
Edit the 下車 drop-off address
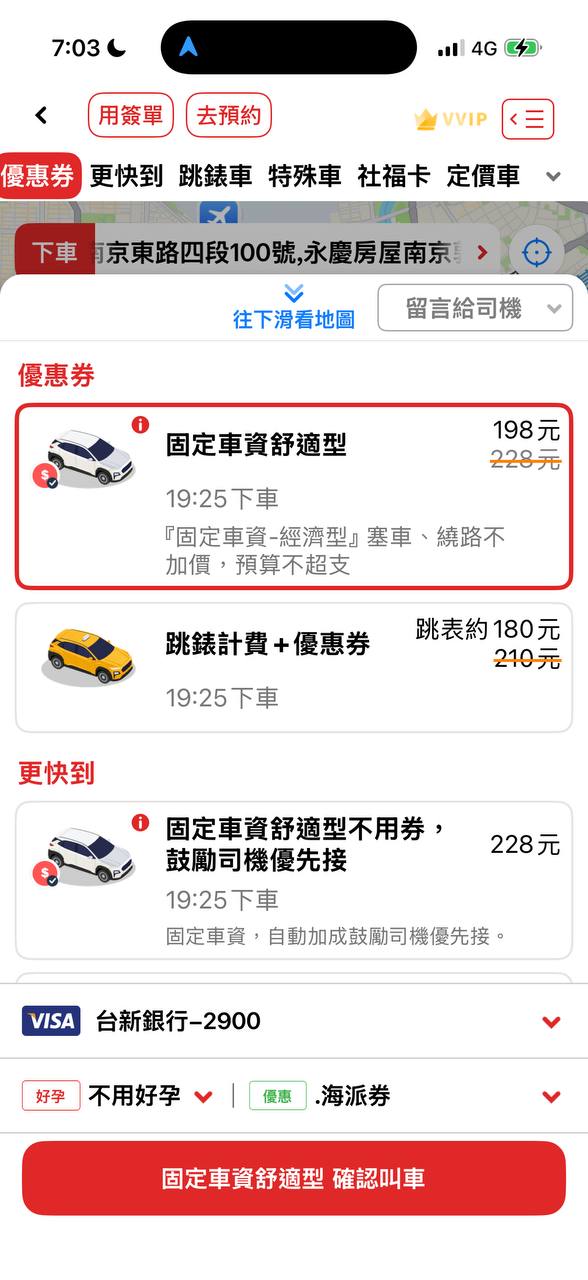click(x=257, y=252)
